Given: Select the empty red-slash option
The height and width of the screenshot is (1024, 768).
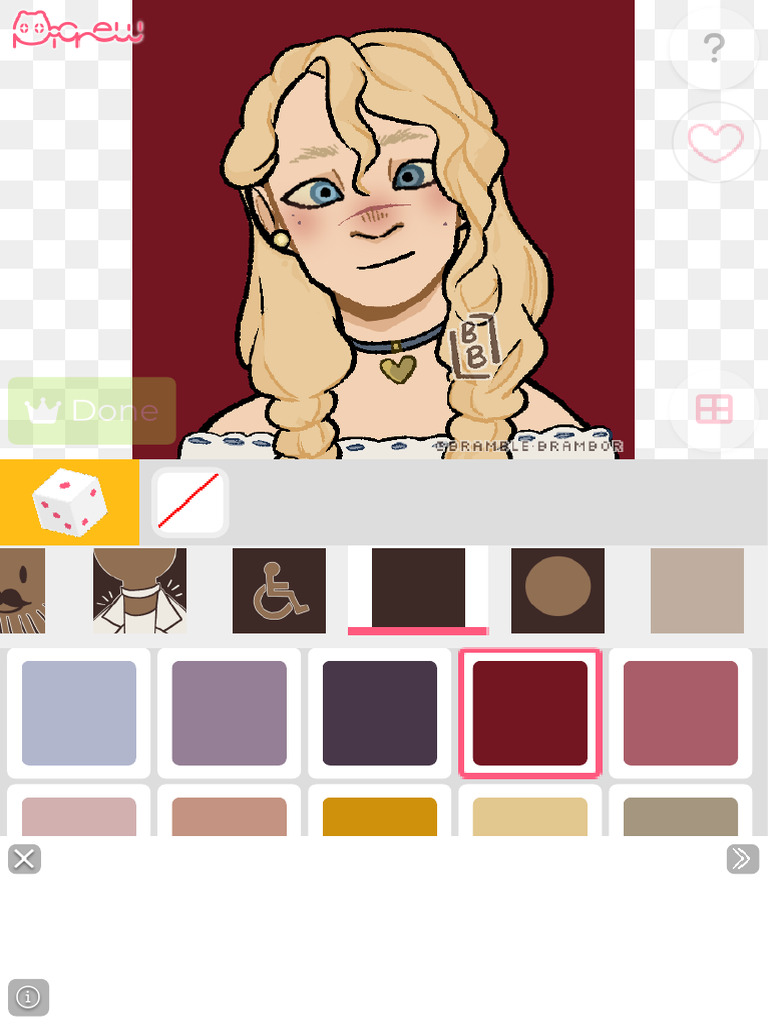Looking at the screenshot, I should 189,502.
